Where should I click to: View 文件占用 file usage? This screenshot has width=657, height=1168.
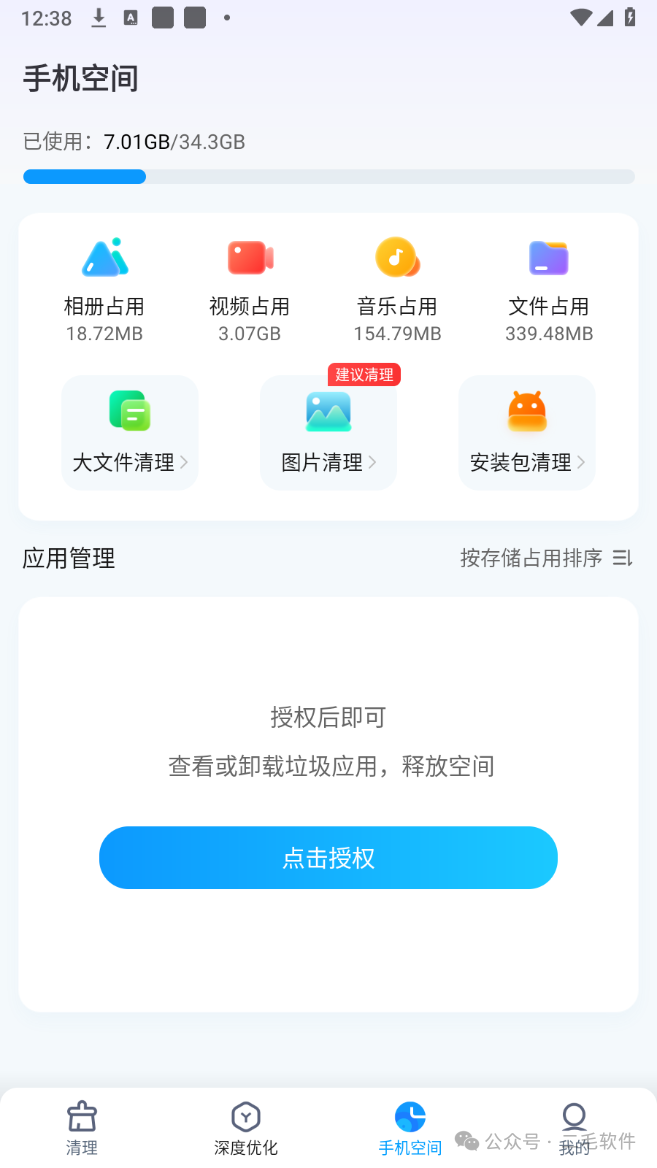(549, 289)
